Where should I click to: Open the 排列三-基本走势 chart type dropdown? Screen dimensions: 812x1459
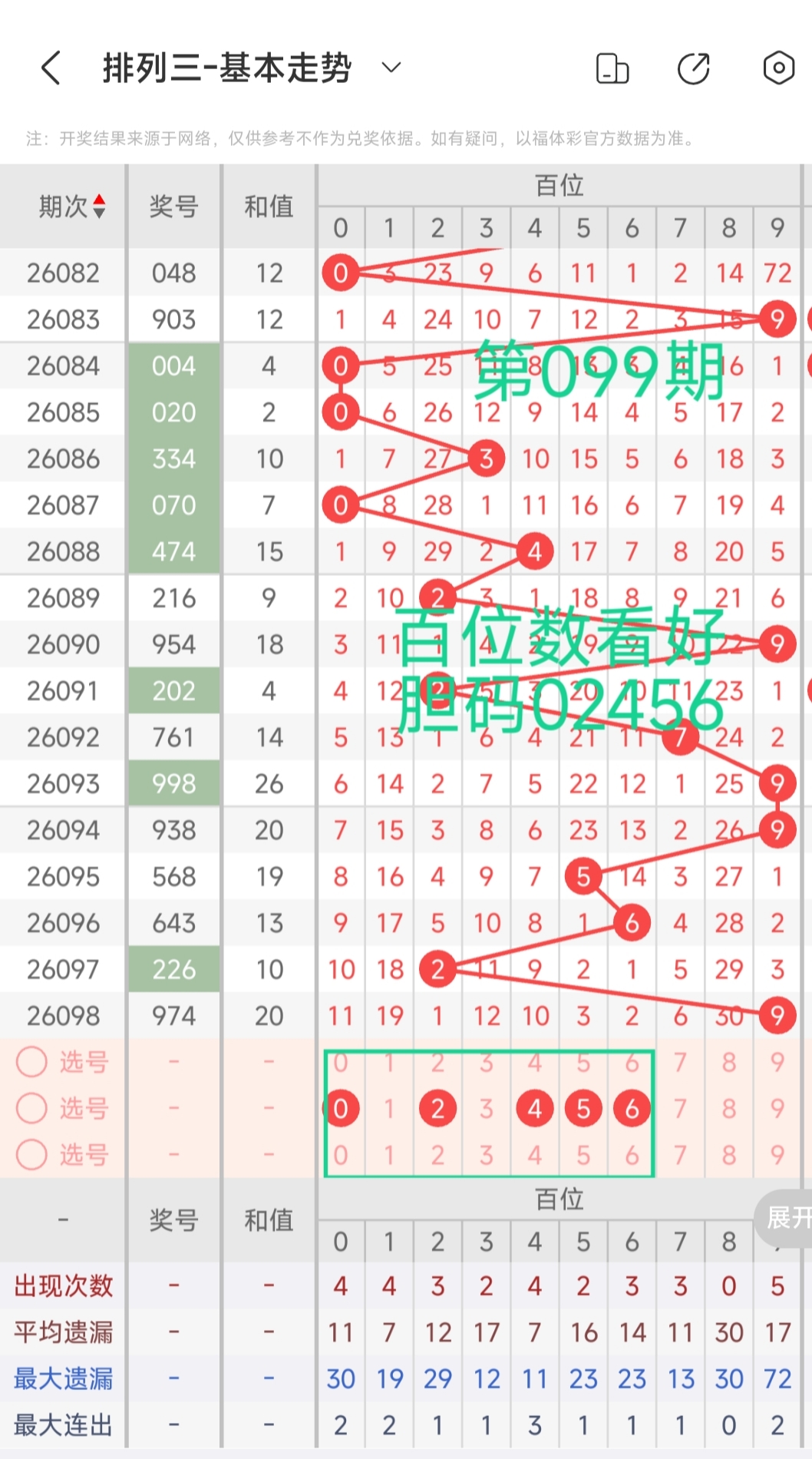pos(391,68)
